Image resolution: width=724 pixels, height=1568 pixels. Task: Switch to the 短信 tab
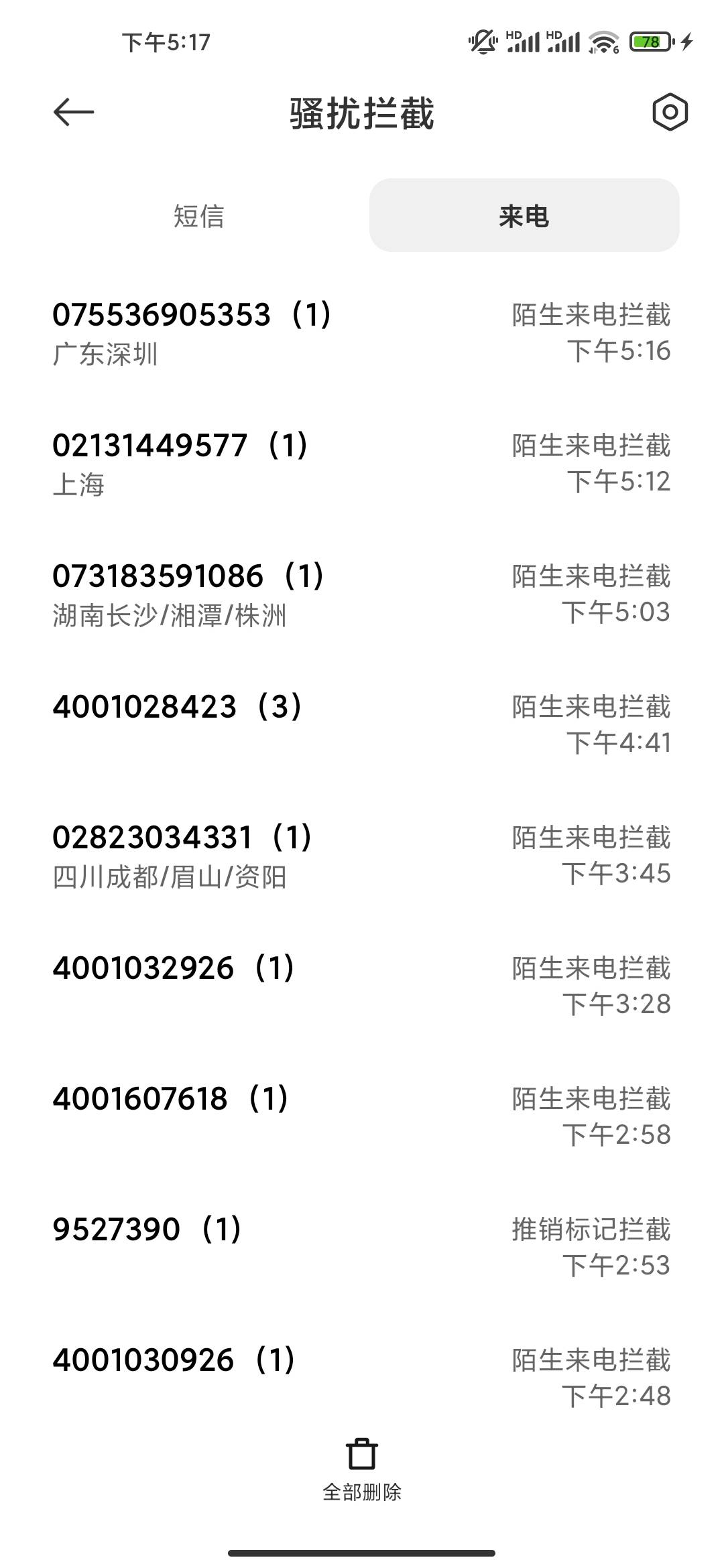point(198,216)
